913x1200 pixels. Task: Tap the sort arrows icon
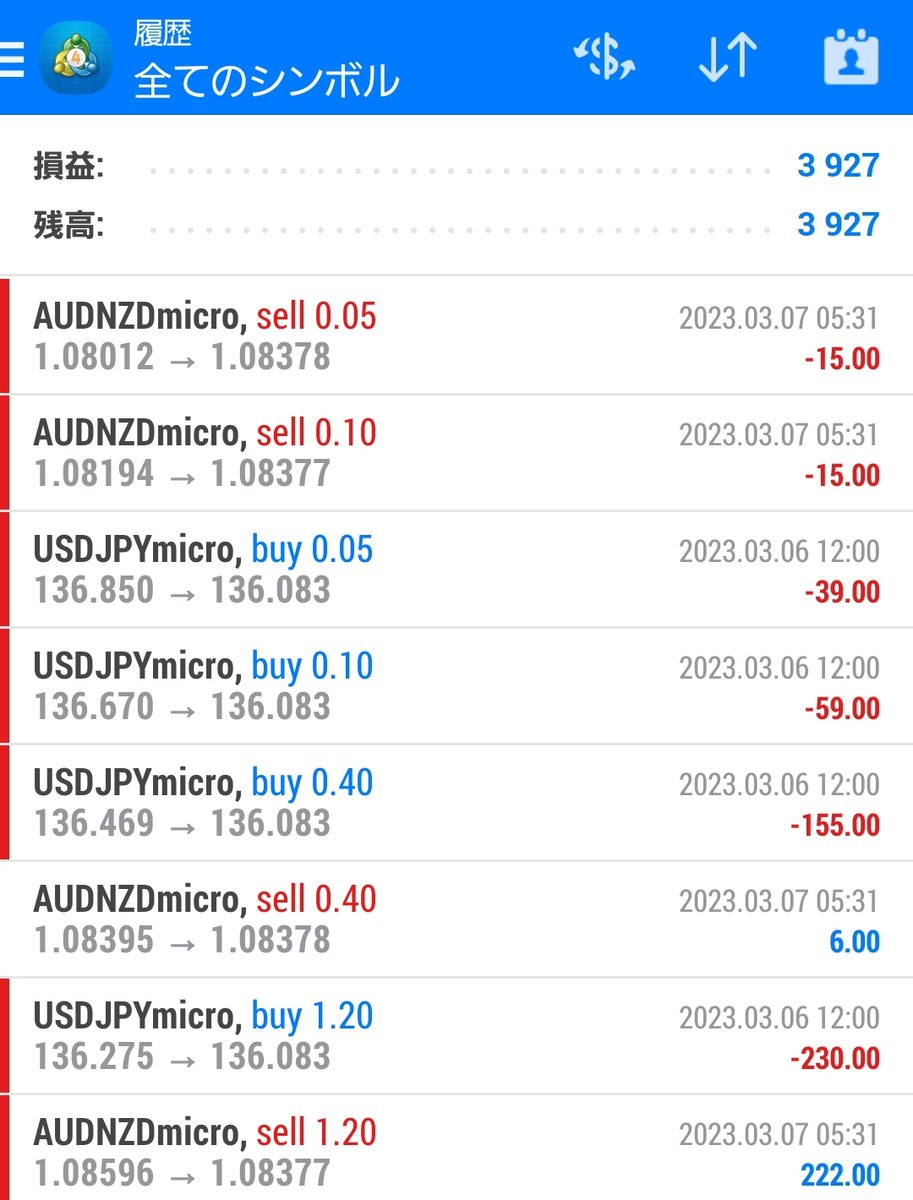click(727, 58)
